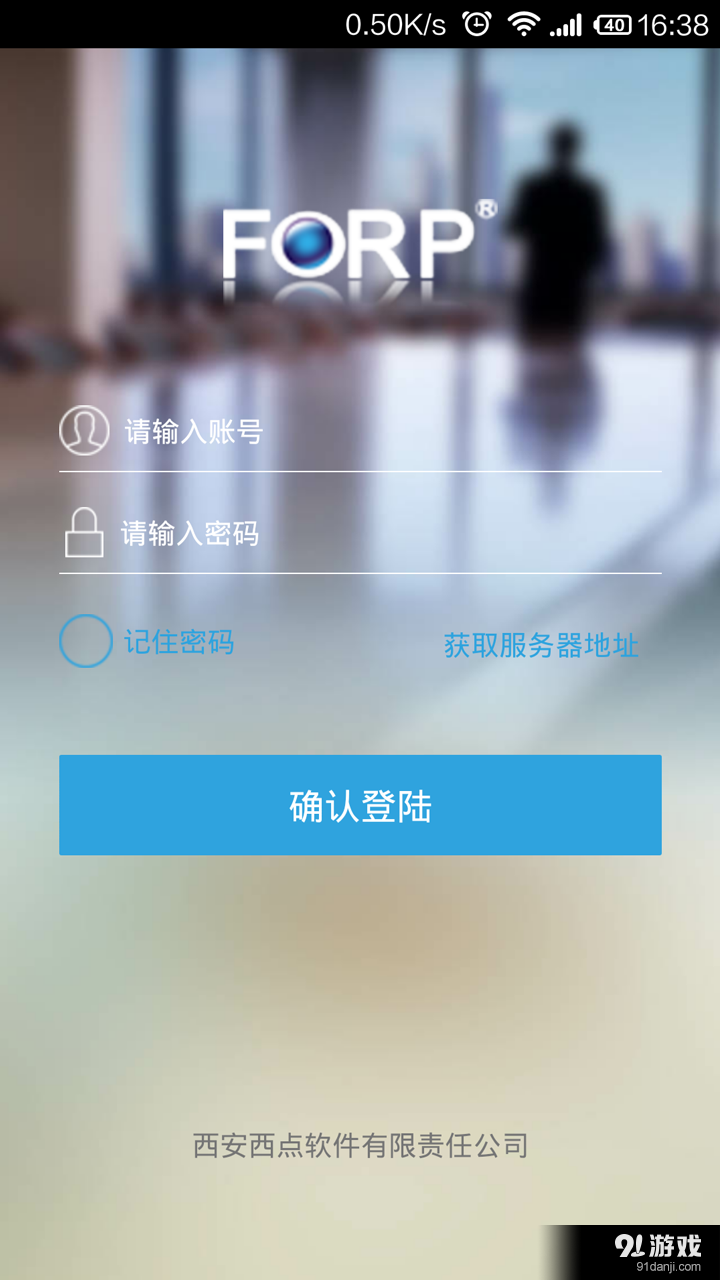Toggle remember password circle
The width and height of the screenshot is (720, 1280).
coord(85,641)
